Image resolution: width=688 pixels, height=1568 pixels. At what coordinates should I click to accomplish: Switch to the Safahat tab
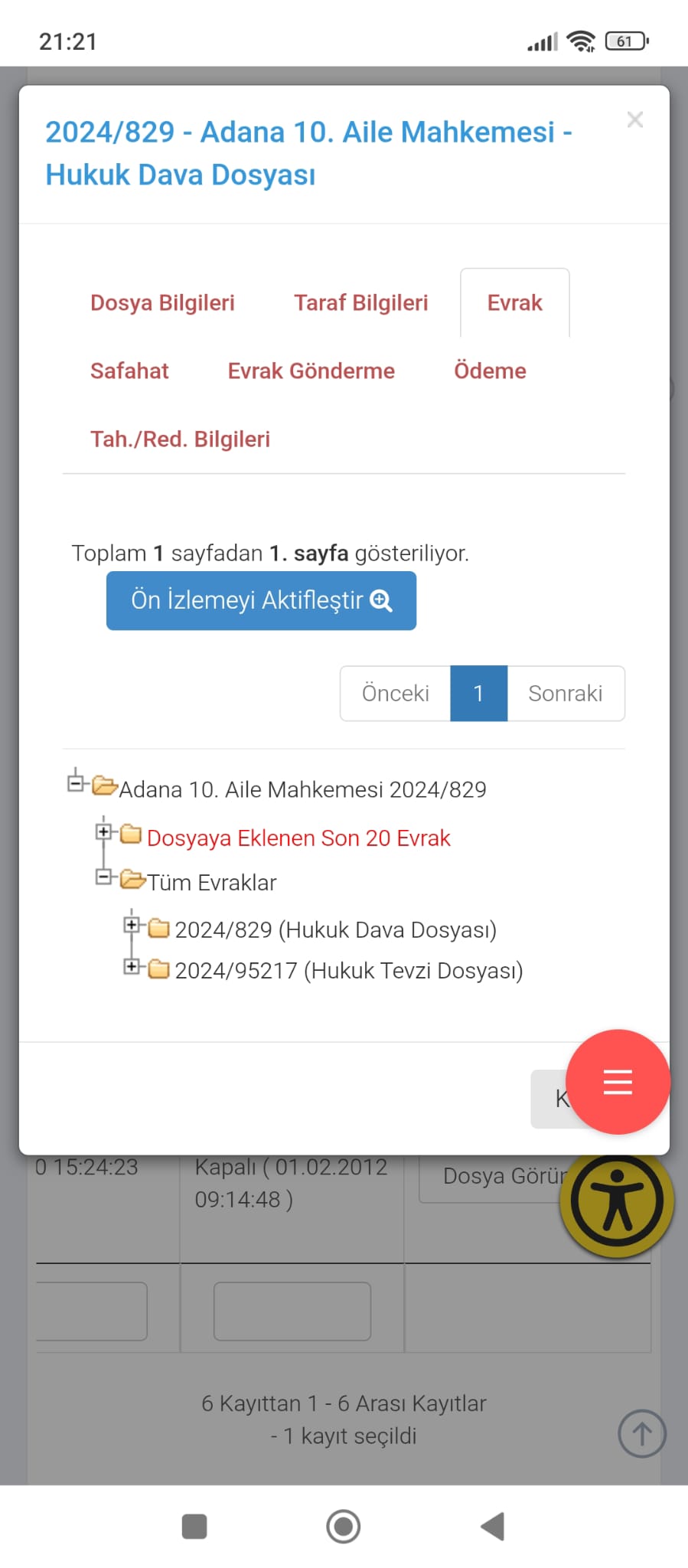[129, 371]
